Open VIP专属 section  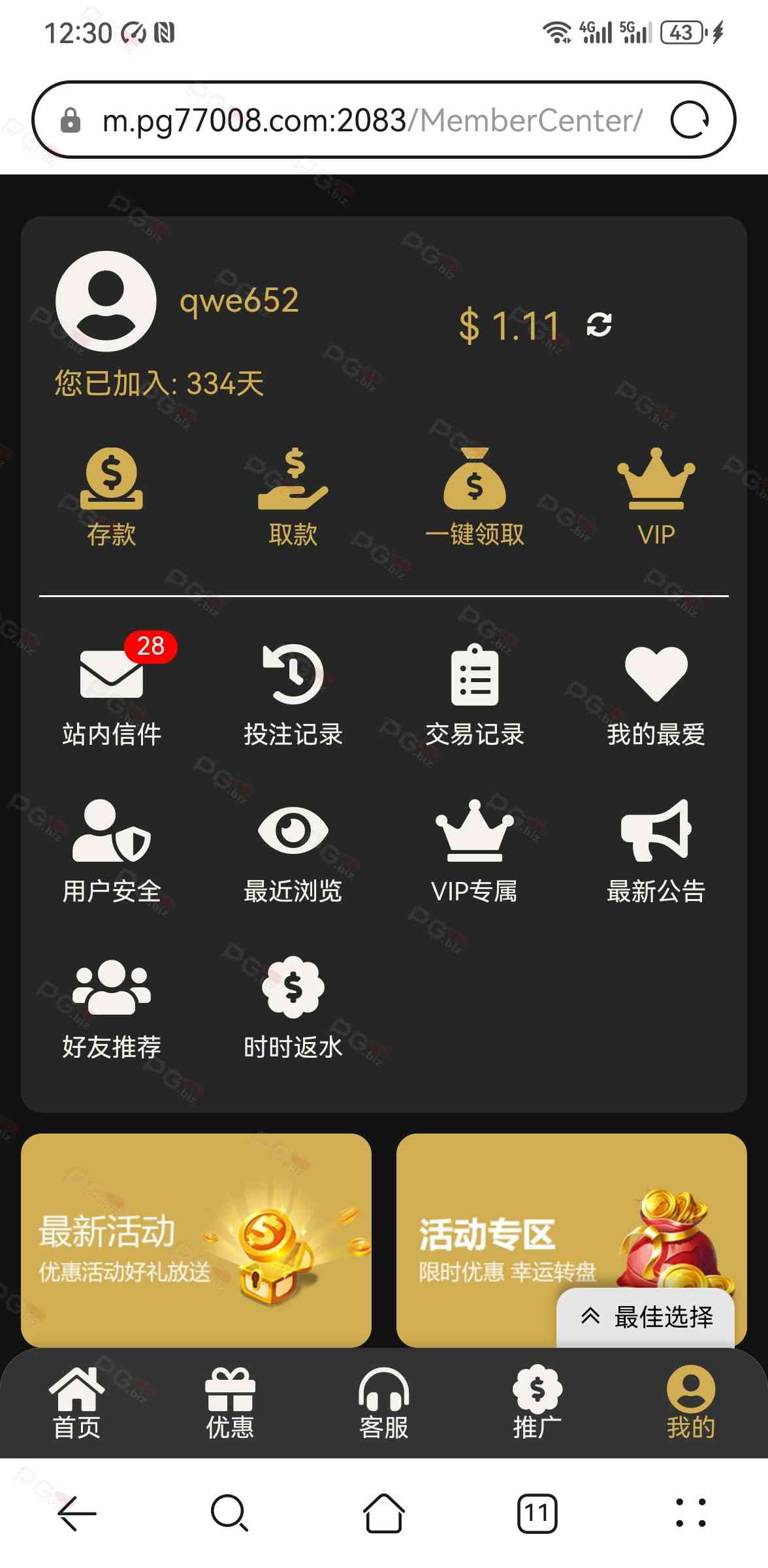pyautogui.click(x=474, y=851)
